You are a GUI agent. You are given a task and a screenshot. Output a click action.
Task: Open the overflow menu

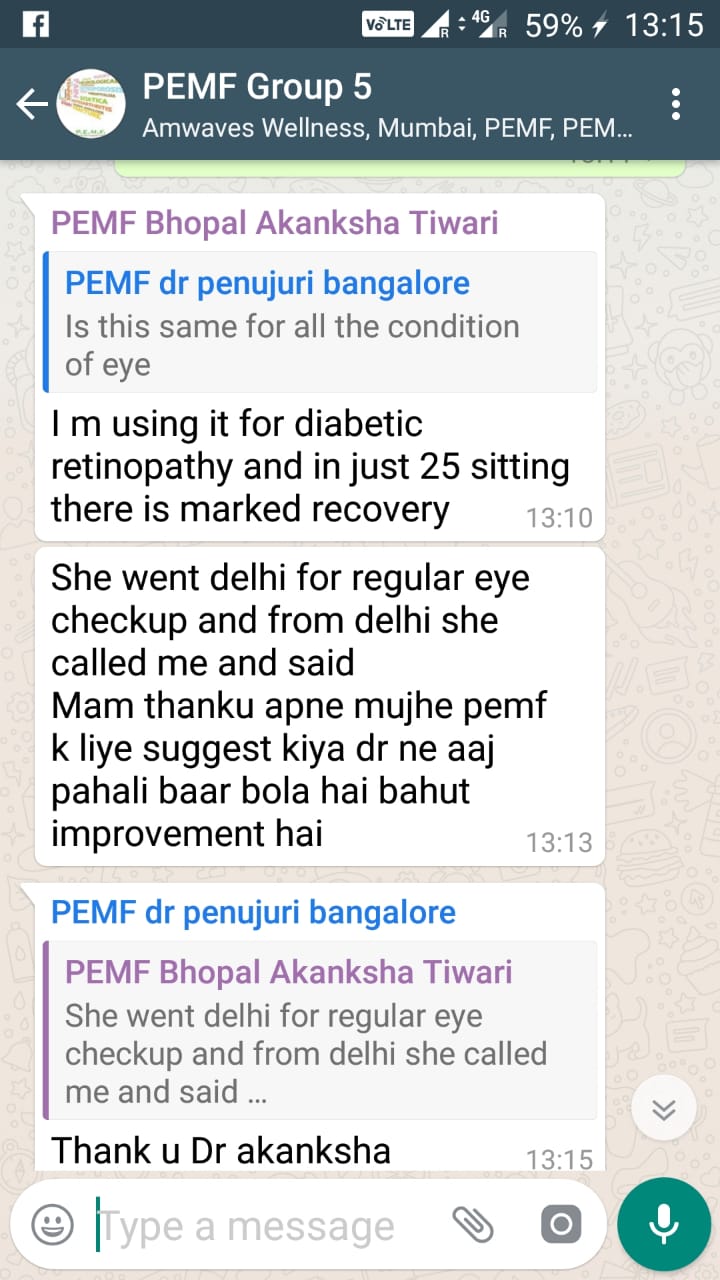677,104
